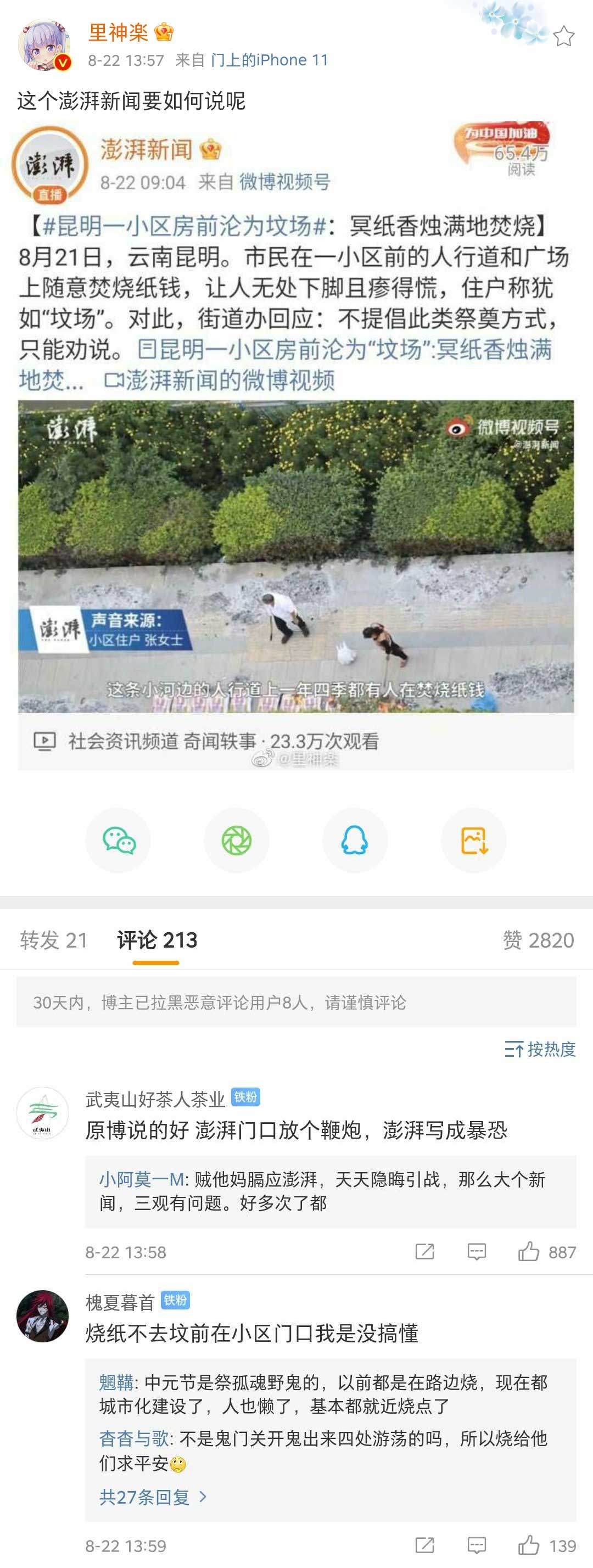Open the 门上的iPhone 11 source link

coord(269,60)
